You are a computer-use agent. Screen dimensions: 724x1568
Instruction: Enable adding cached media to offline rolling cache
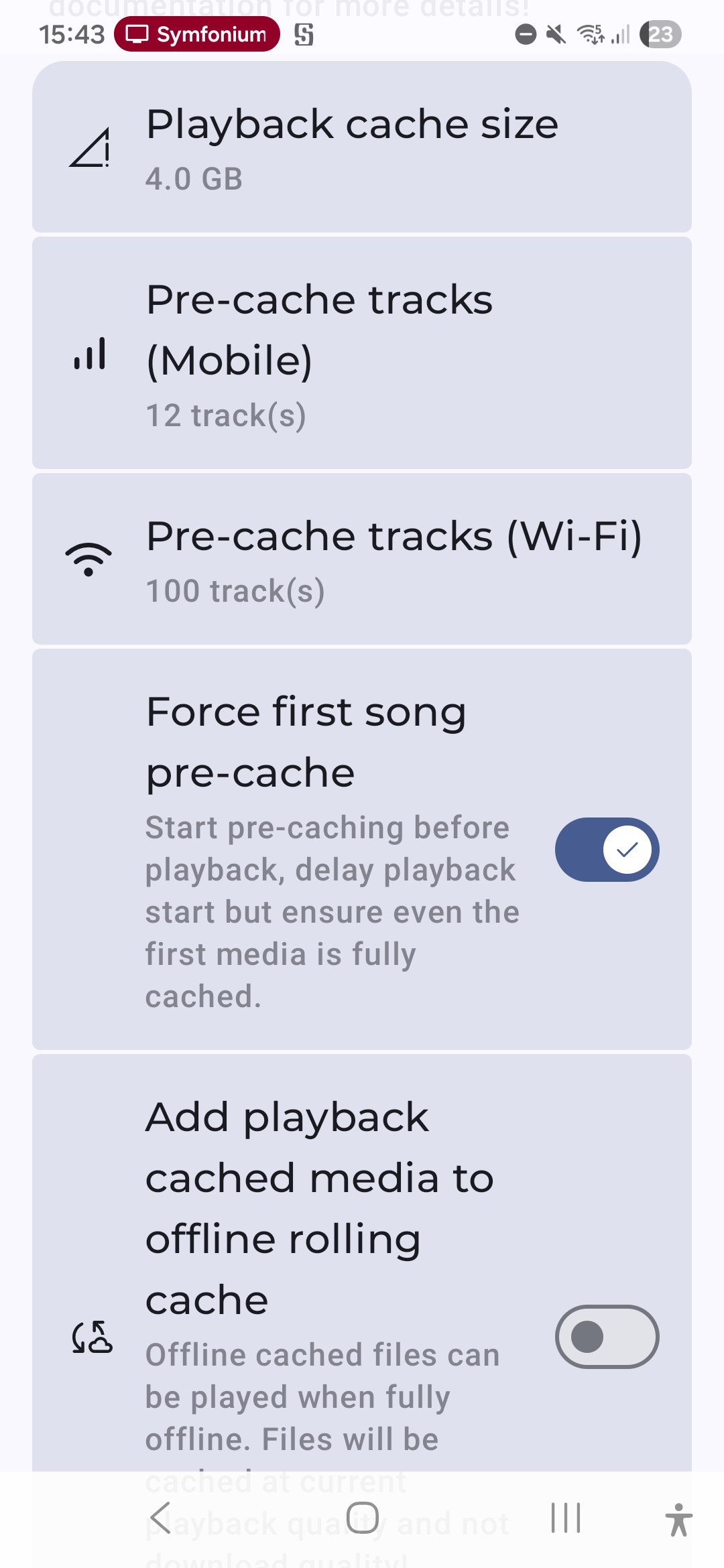(606, 1337)
